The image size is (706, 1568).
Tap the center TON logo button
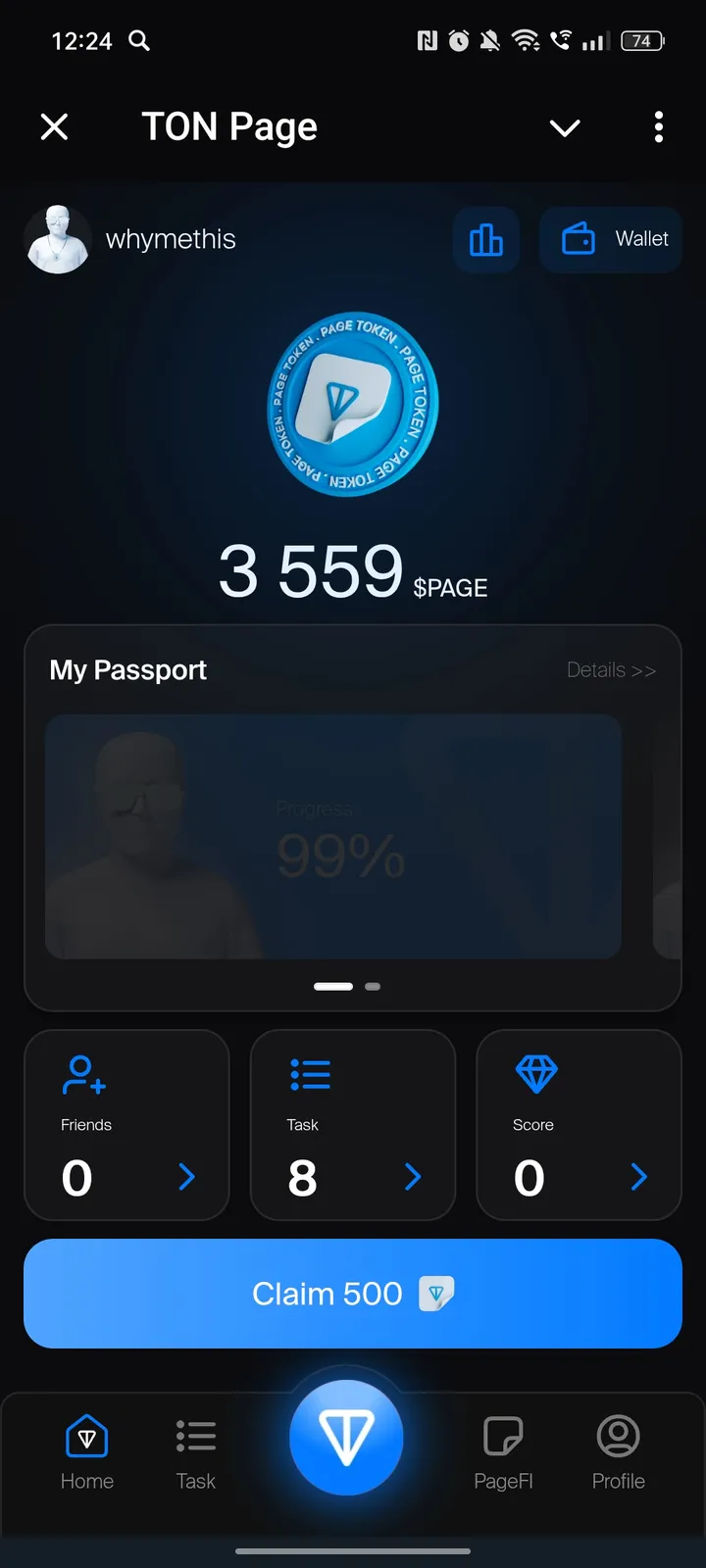(x=346, y=1437)
